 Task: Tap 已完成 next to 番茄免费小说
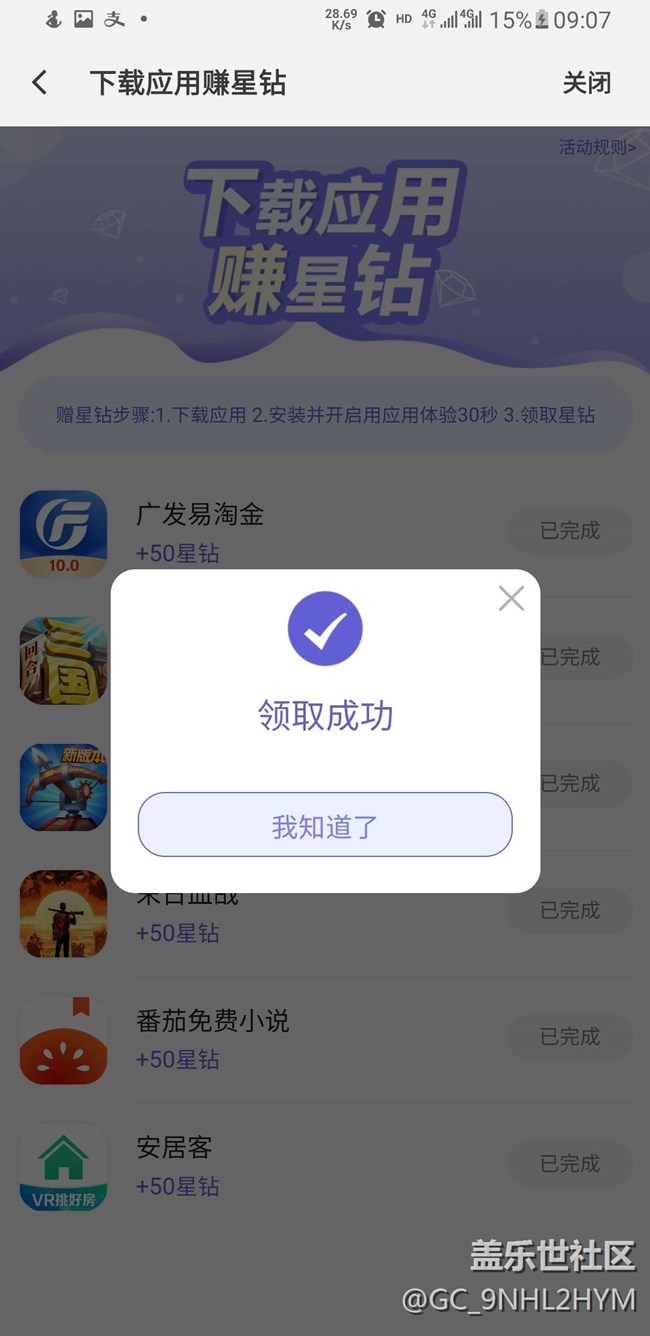coord(570,1037)
